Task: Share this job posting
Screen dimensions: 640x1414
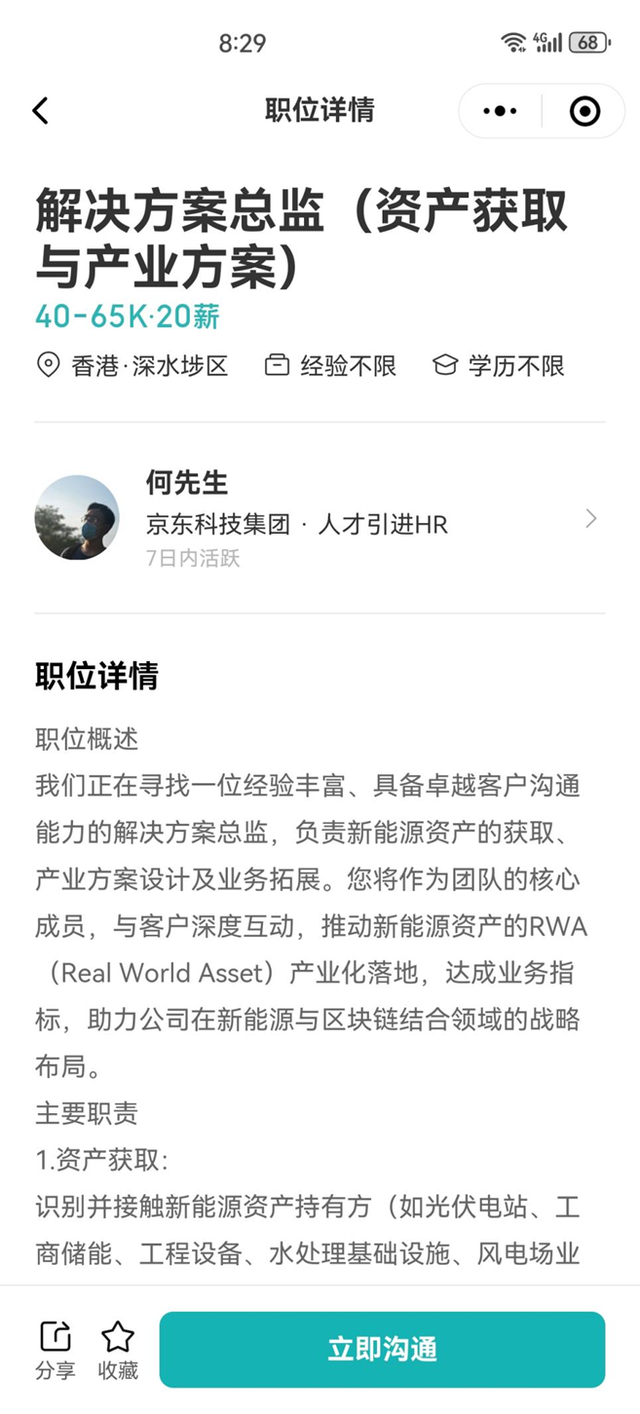Action: point(55,1349)
